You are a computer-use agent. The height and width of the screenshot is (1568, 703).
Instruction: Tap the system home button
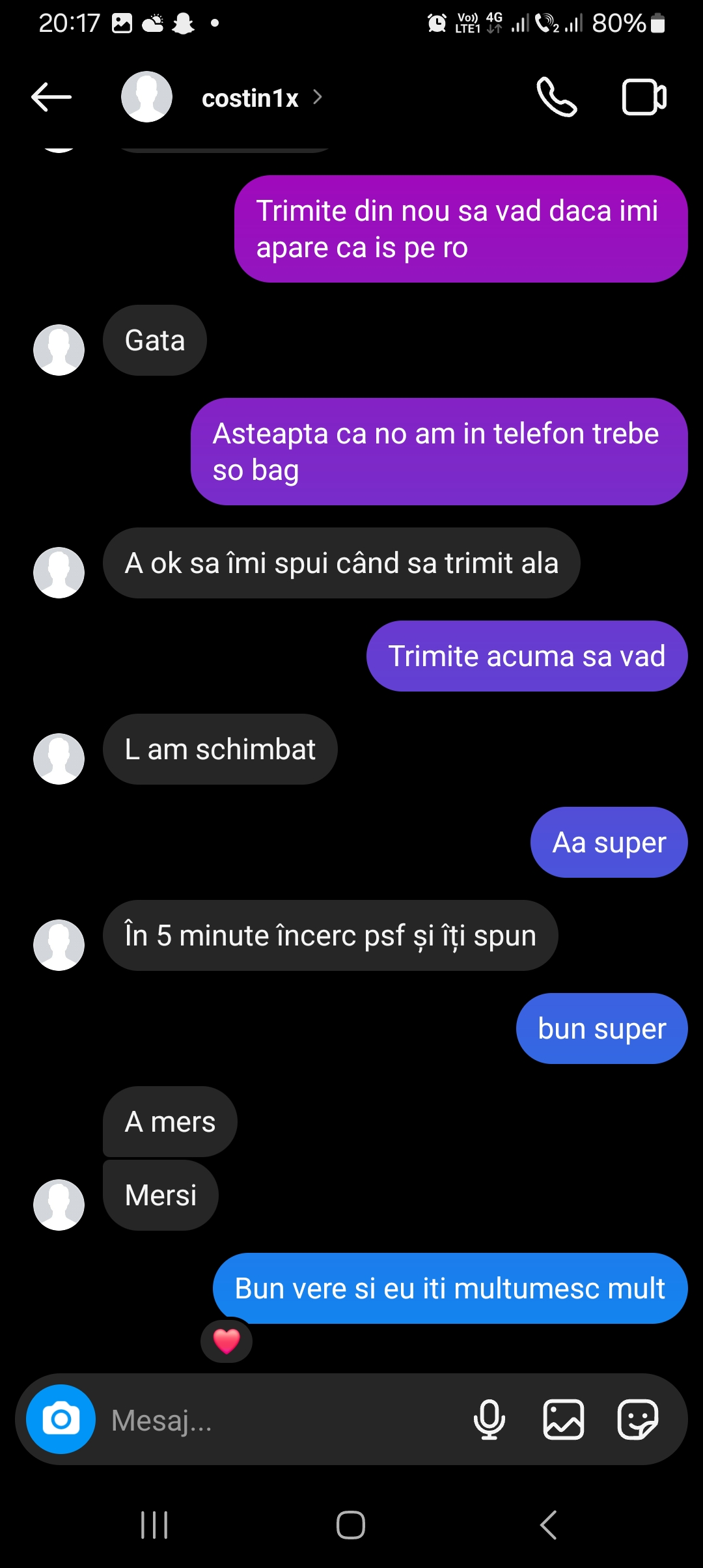click(351, 1524)
